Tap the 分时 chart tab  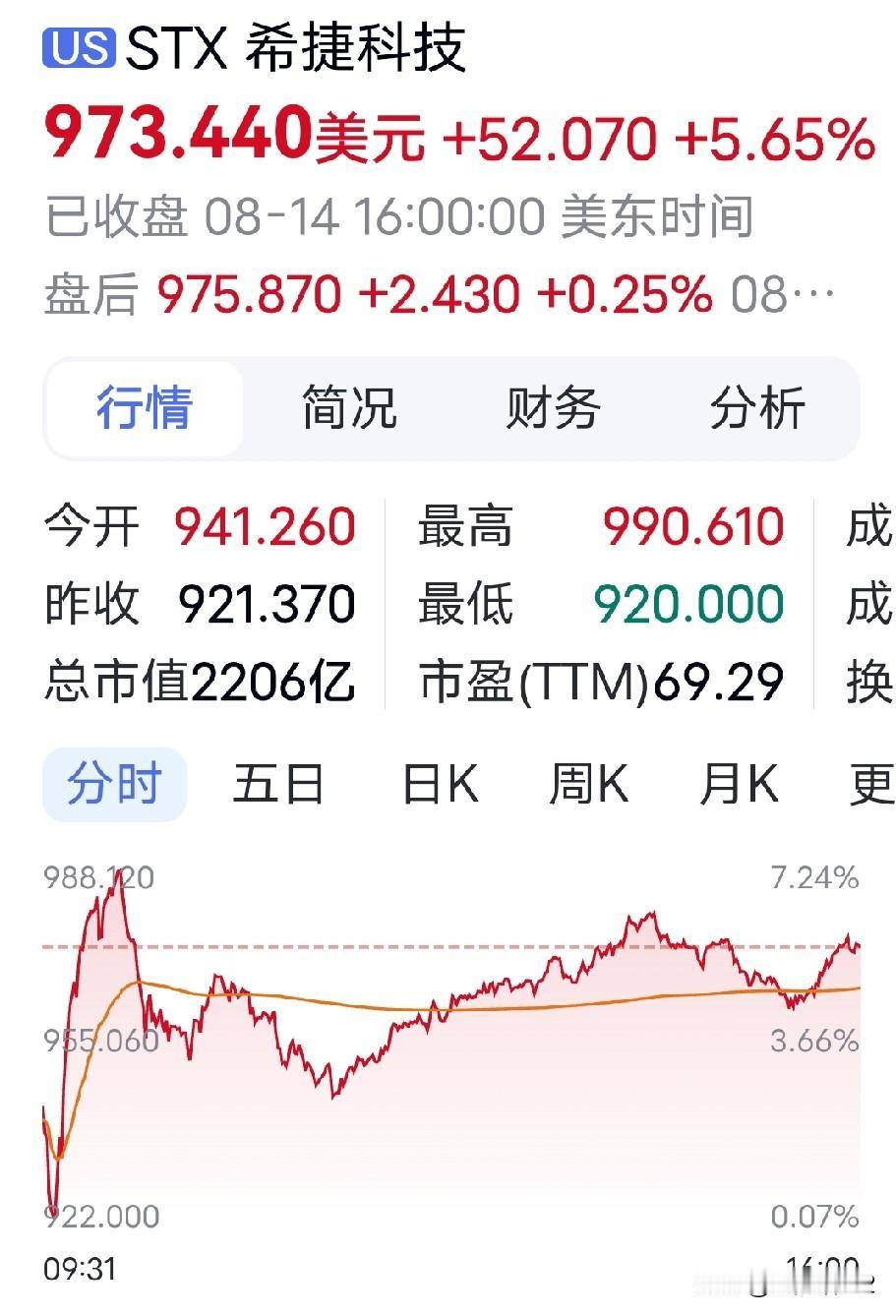[x=114, y=785]
